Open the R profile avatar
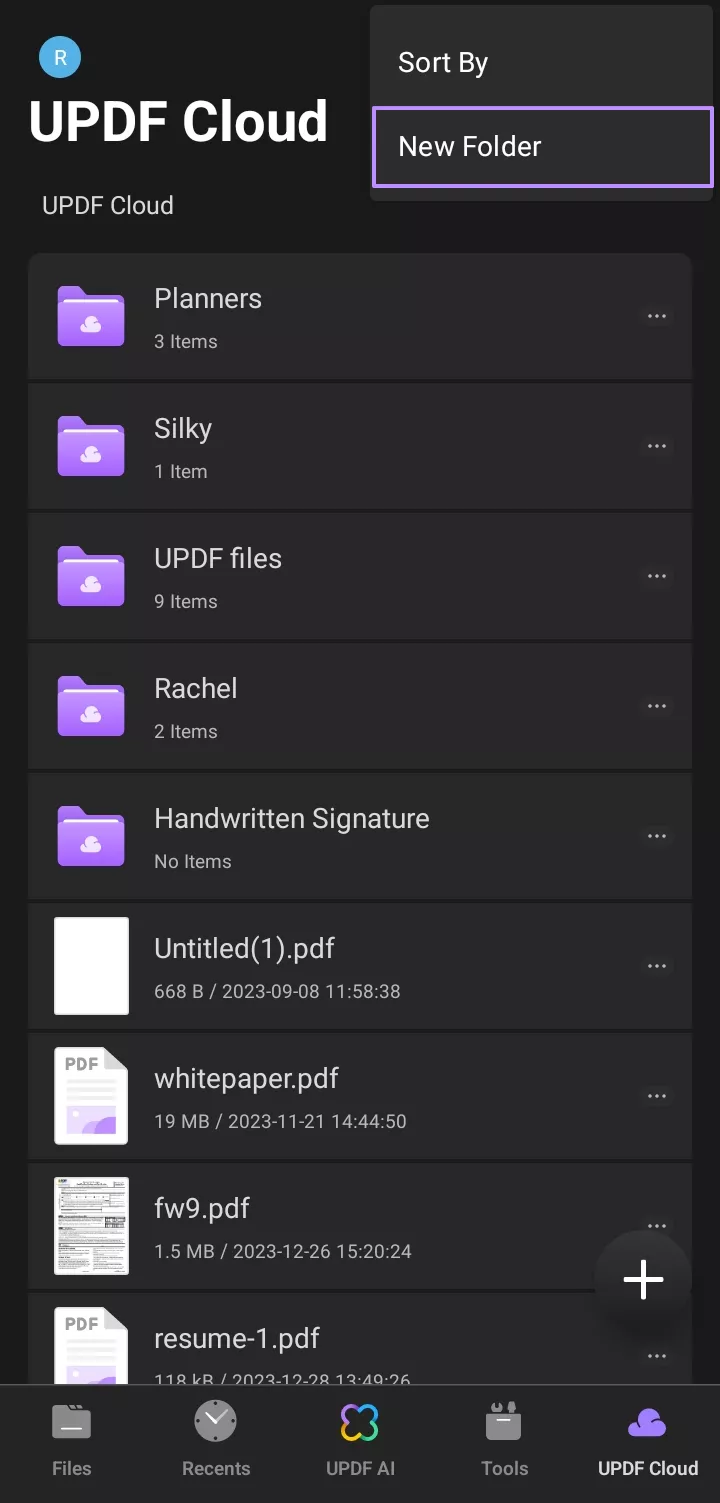 tap(60, 57)
